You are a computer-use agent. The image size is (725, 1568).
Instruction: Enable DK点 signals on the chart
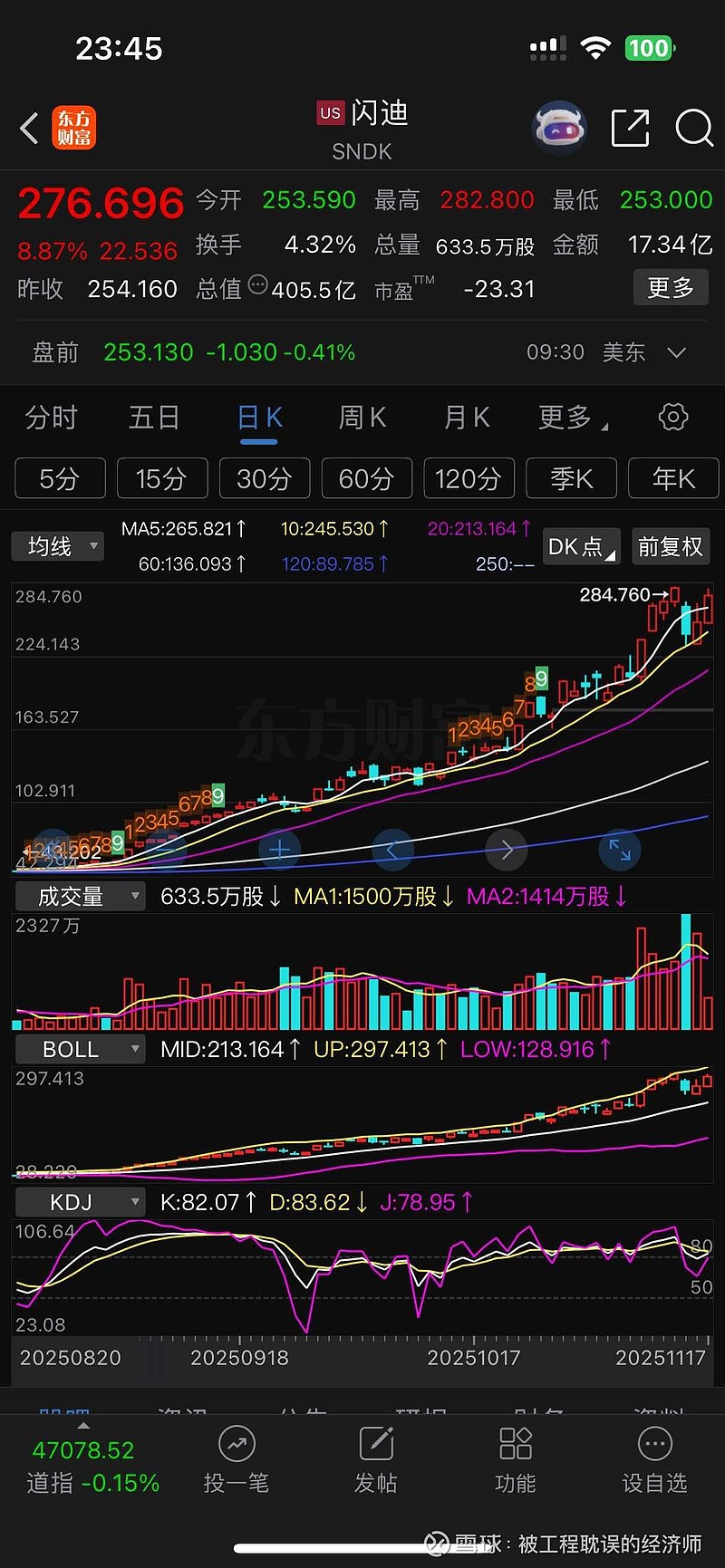(580, 546)
